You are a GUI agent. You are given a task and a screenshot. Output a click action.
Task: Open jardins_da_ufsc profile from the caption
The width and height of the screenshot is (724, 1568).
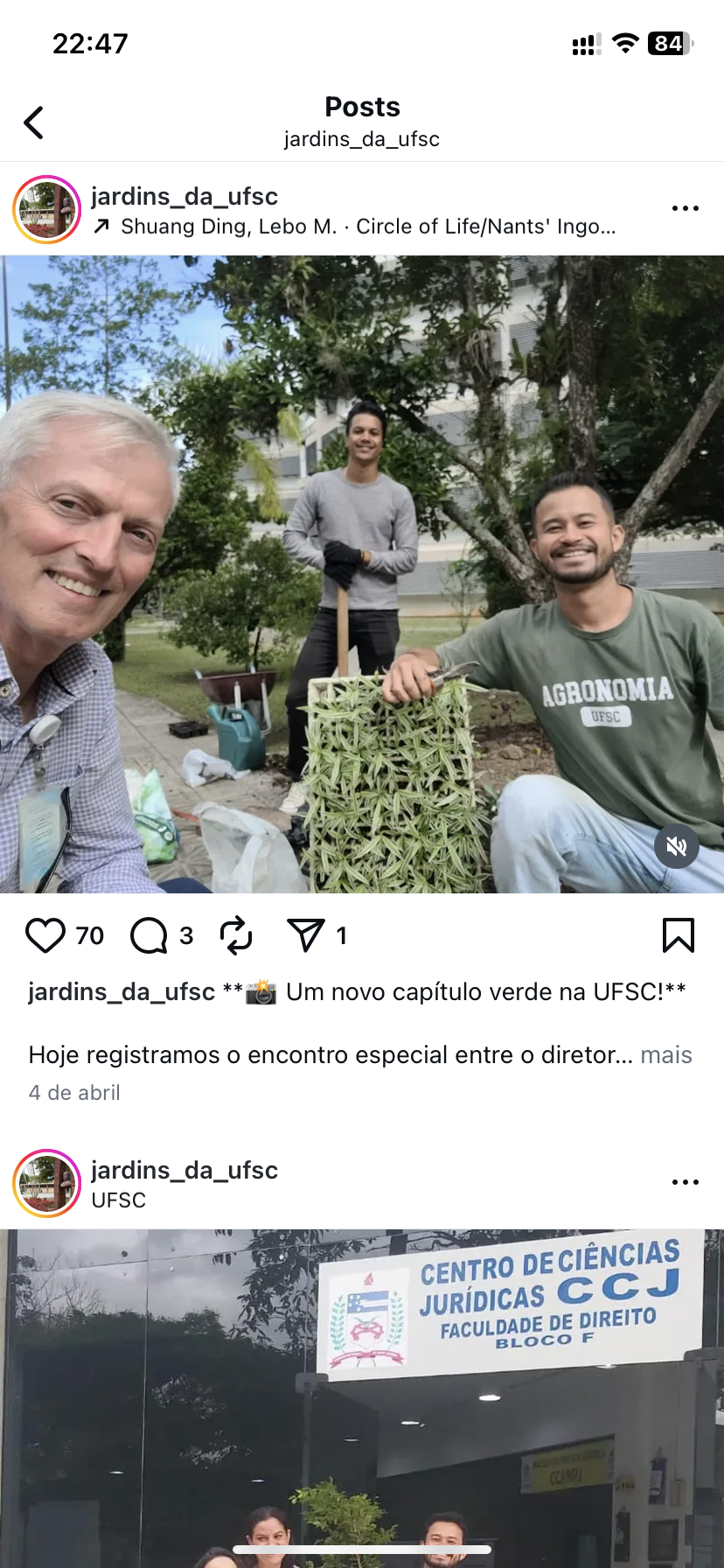tap(122, 991)
